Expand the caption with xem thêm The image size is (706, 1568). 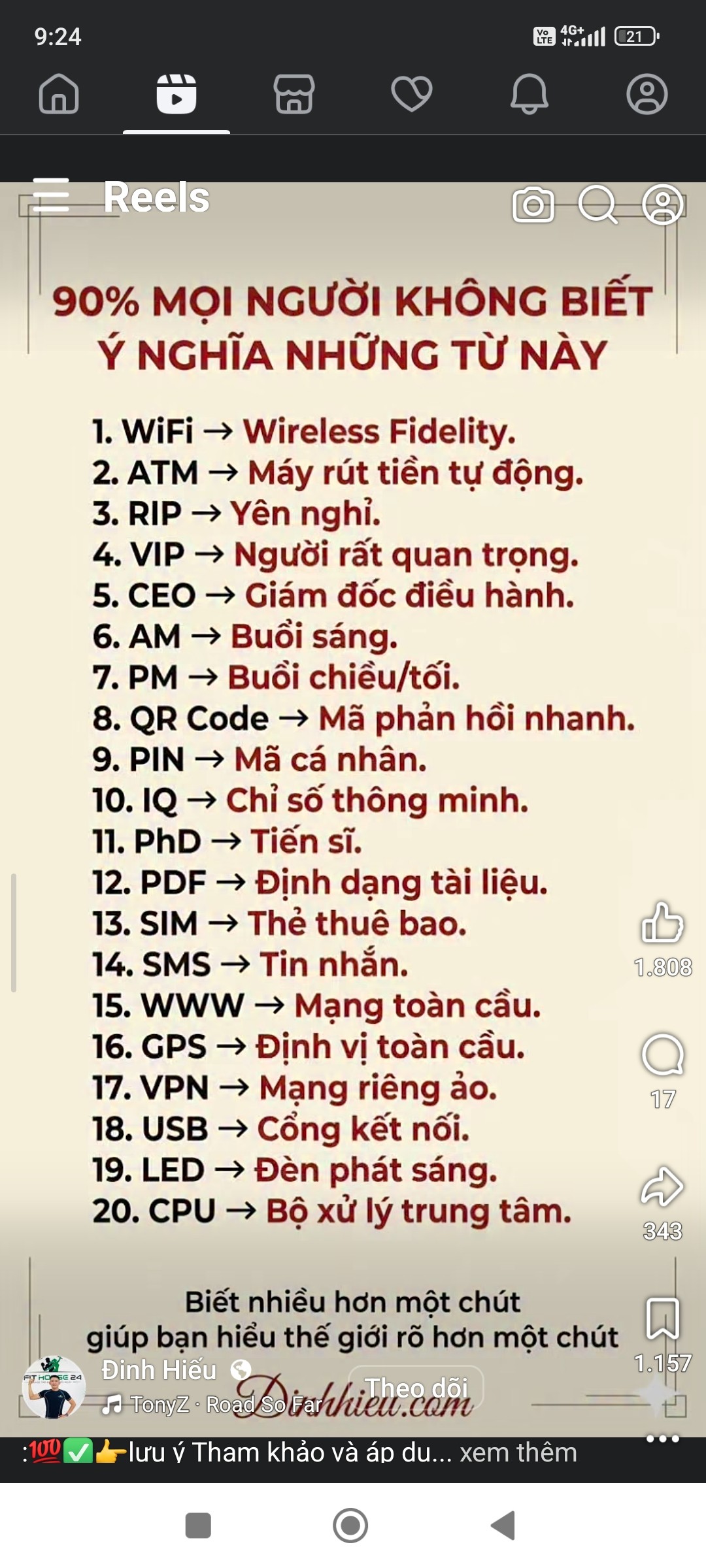518,1452
